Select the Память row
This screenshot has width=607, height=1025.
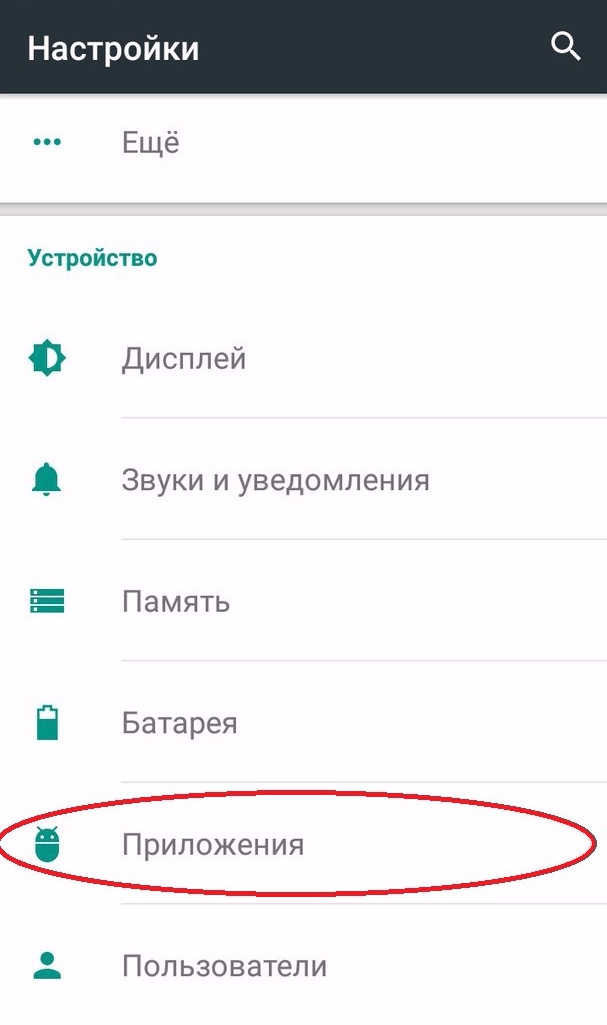(303, 601)
